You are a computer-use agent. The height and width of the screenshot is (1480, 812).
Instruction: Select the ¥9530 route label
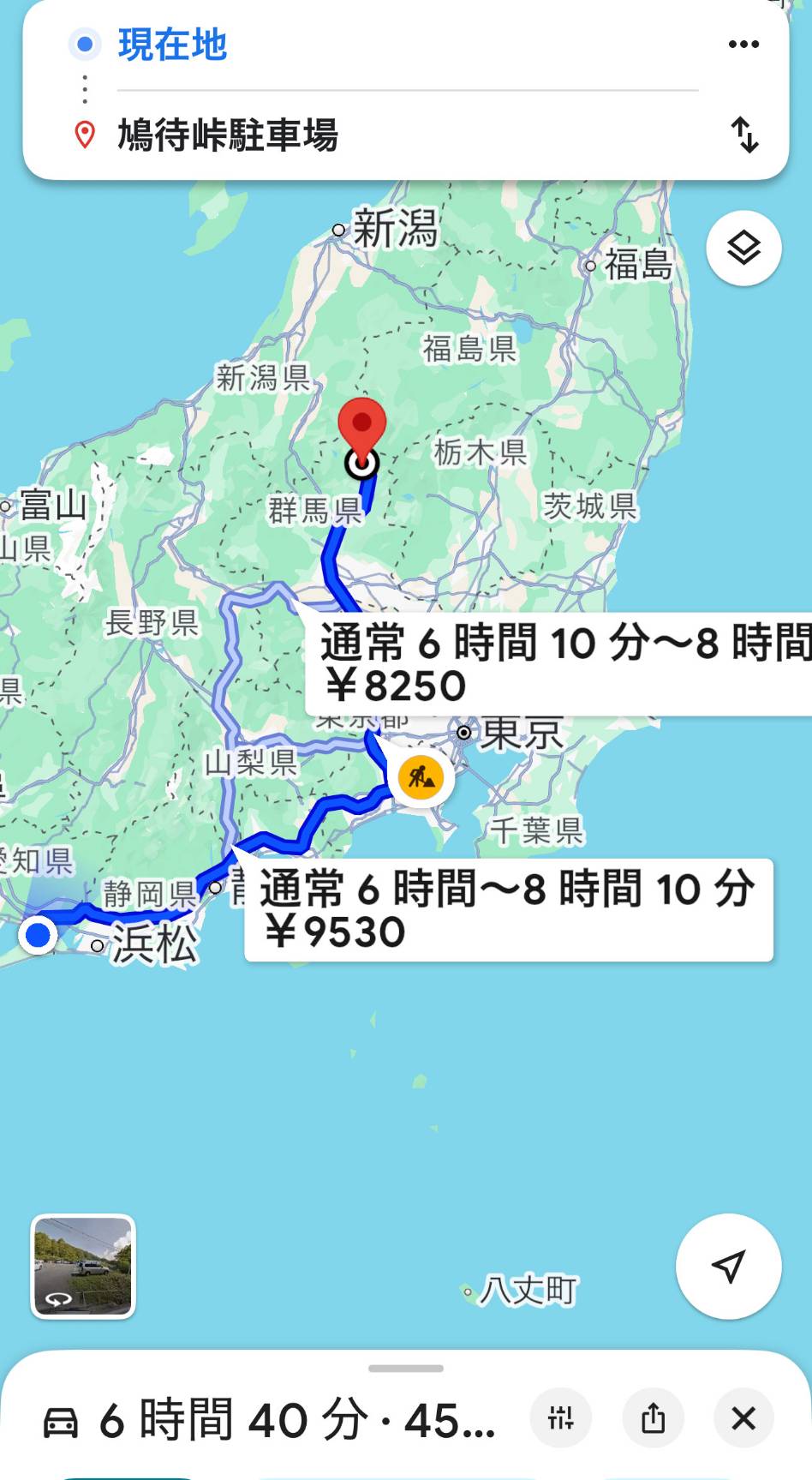tap(508, 910)
